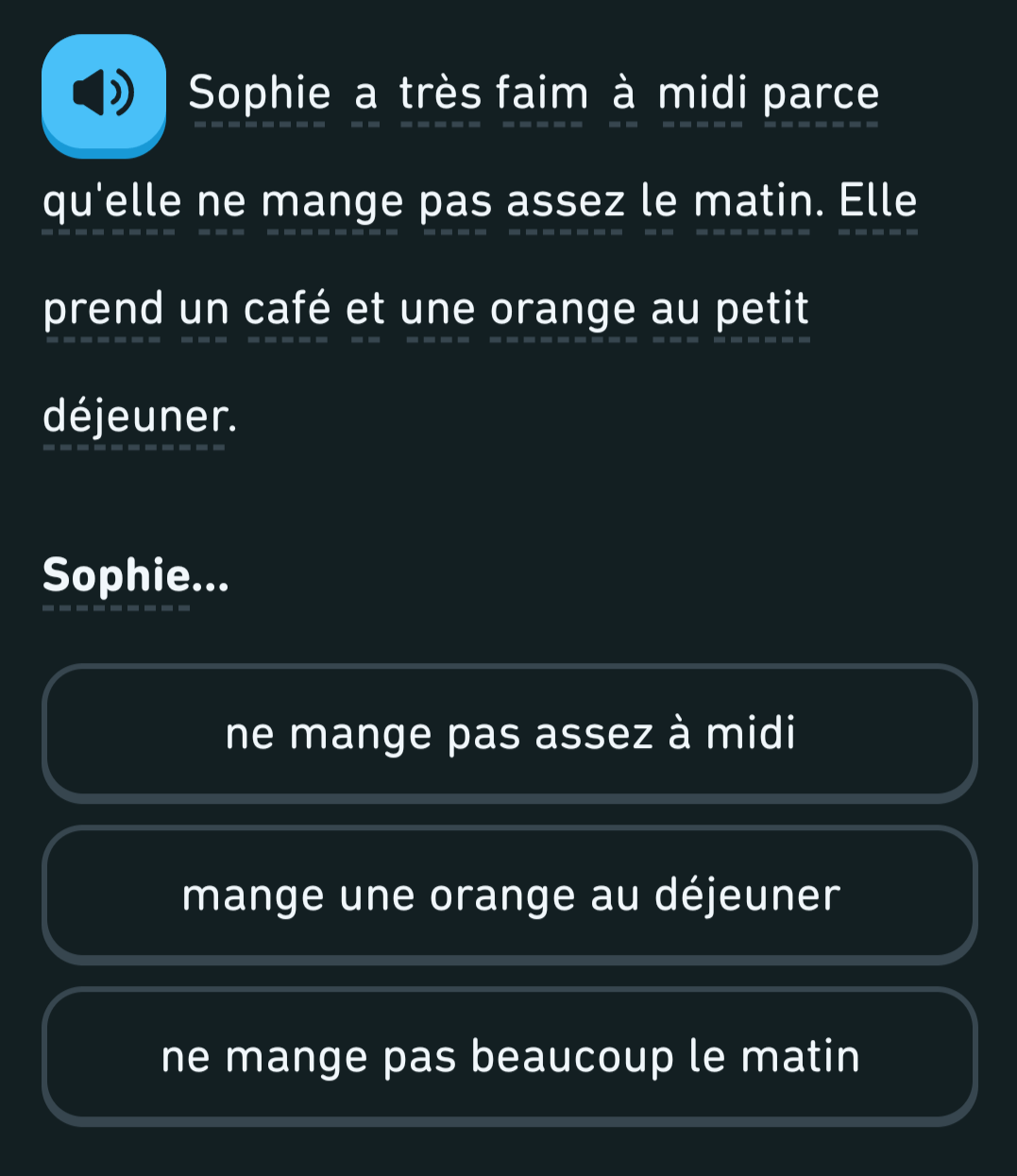Look up the underlined word 'très'
The image size is (1017, 1176).
[x=440, y=94]
